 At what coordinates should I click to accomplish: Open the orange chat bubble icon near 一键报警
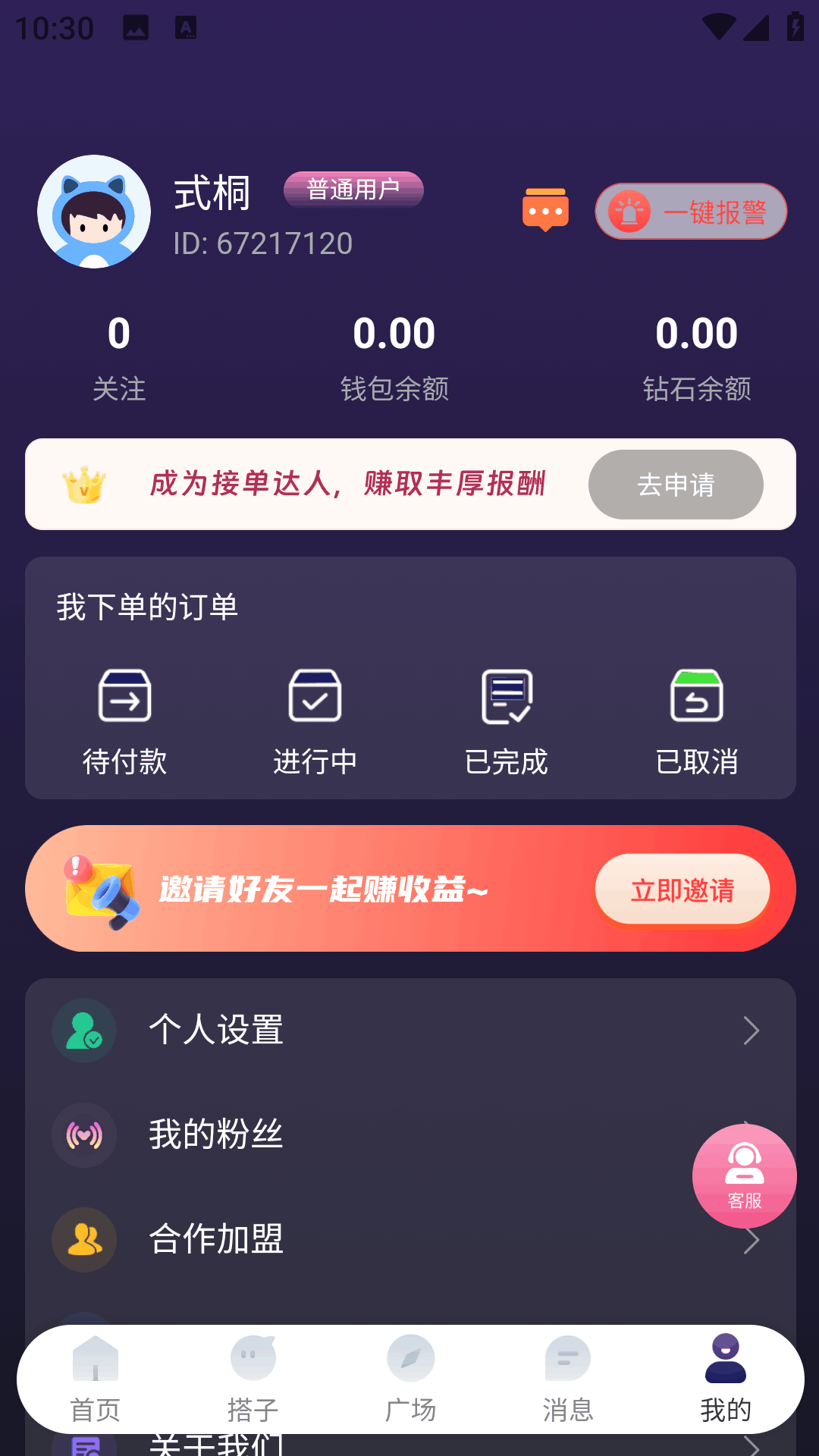(545, 210)
